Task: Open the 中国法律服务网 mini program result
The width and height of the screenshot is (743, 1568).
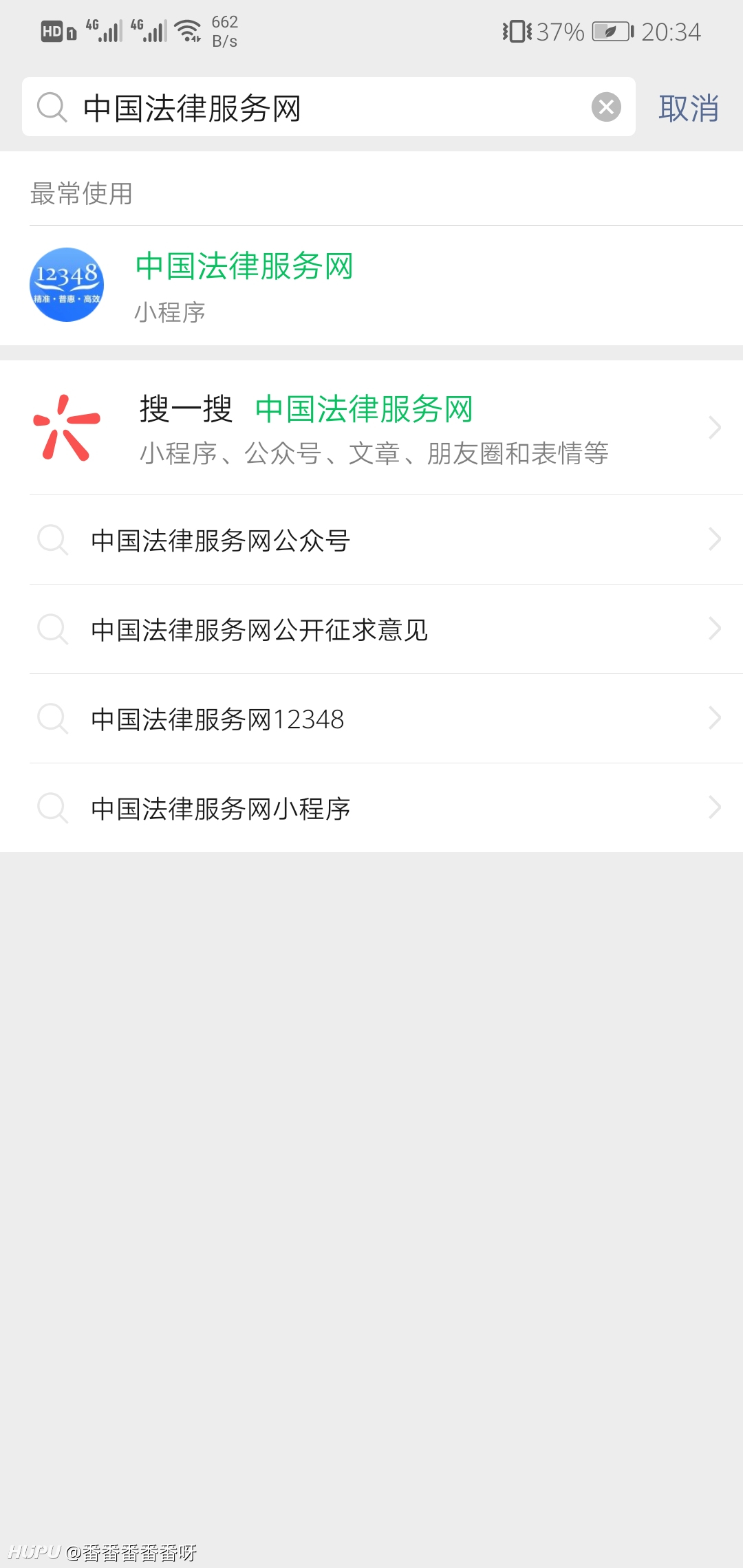Action: (x=371, y=285)
